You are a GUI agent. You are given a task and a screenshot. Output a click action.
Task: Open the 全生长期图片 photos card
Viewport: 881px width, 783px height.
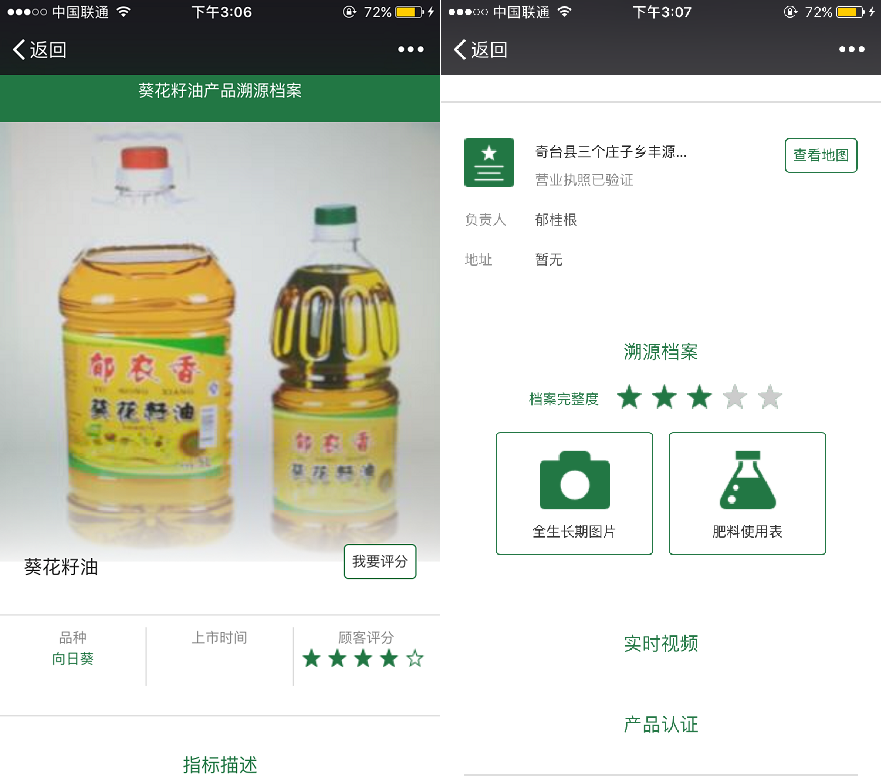574,493
